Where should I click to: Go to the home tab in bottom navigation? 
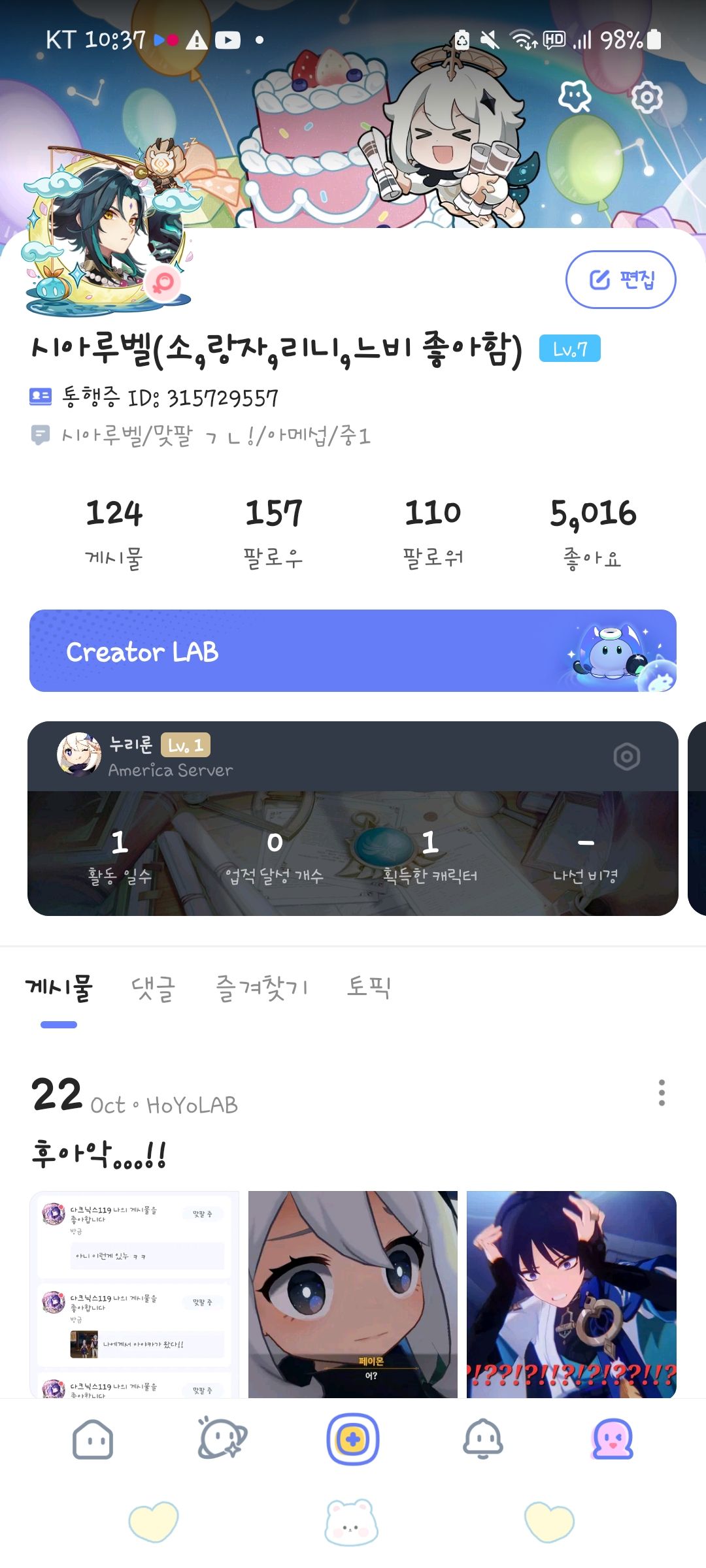[93, 1439]
